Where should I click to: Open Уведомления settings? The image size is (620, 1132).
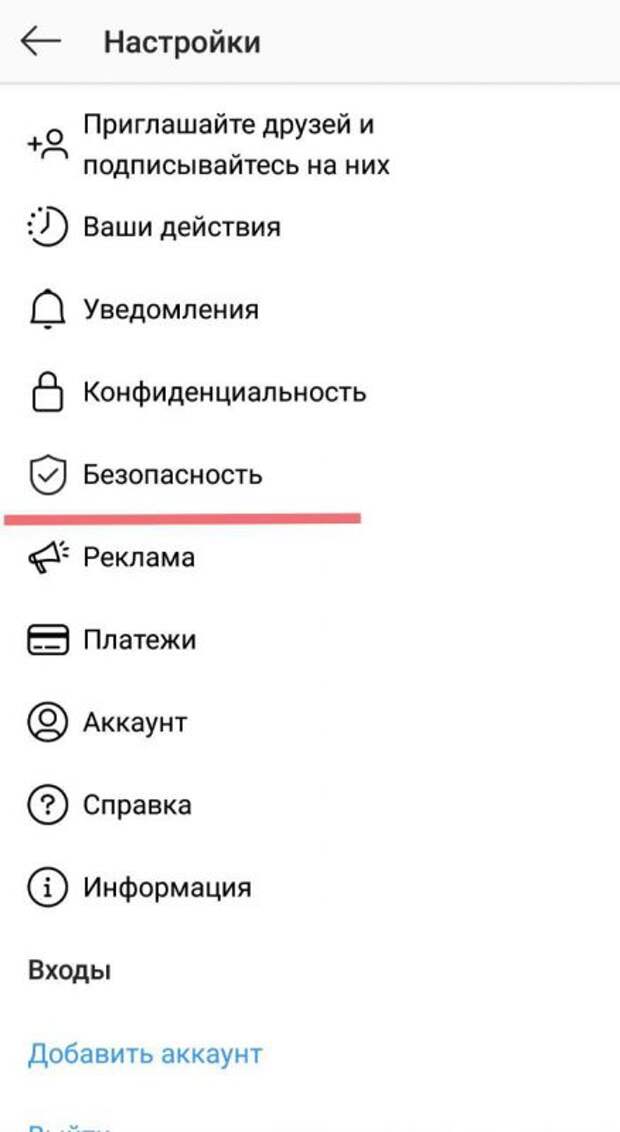pyautogui.click(x=310, y=310)
